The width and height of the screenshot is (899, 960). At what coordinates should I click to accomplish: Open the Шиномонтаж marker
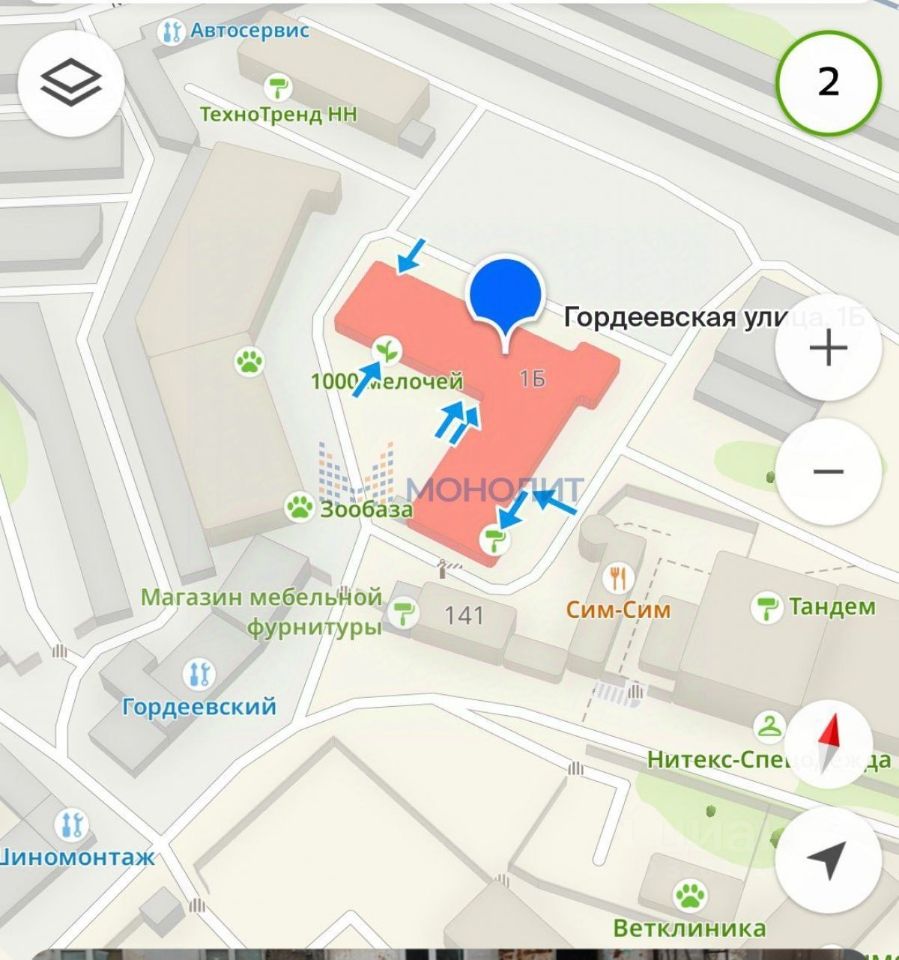(x=71, y=826)
